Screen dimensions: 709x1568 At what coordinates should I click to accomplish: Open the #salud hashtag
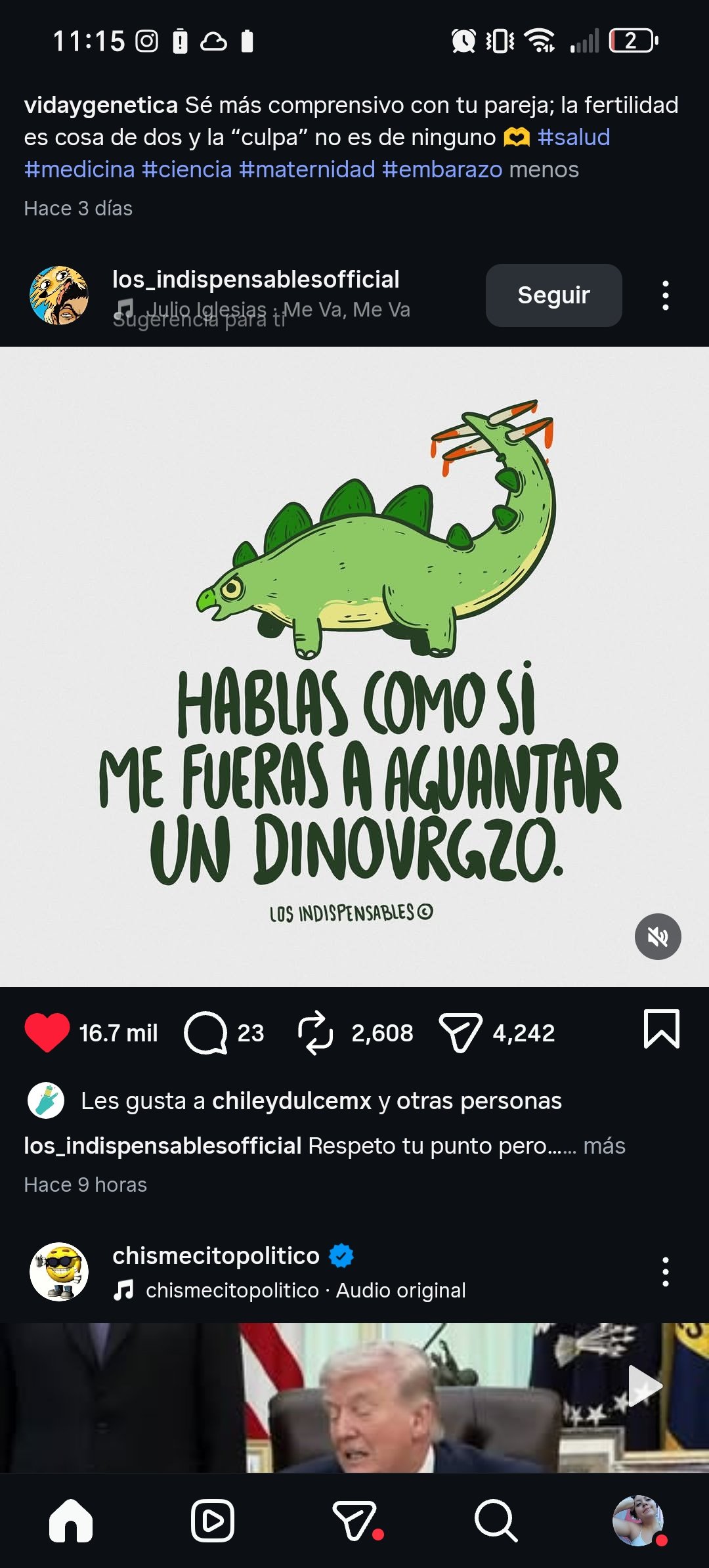pyautogui.click(x=574, y=137)
